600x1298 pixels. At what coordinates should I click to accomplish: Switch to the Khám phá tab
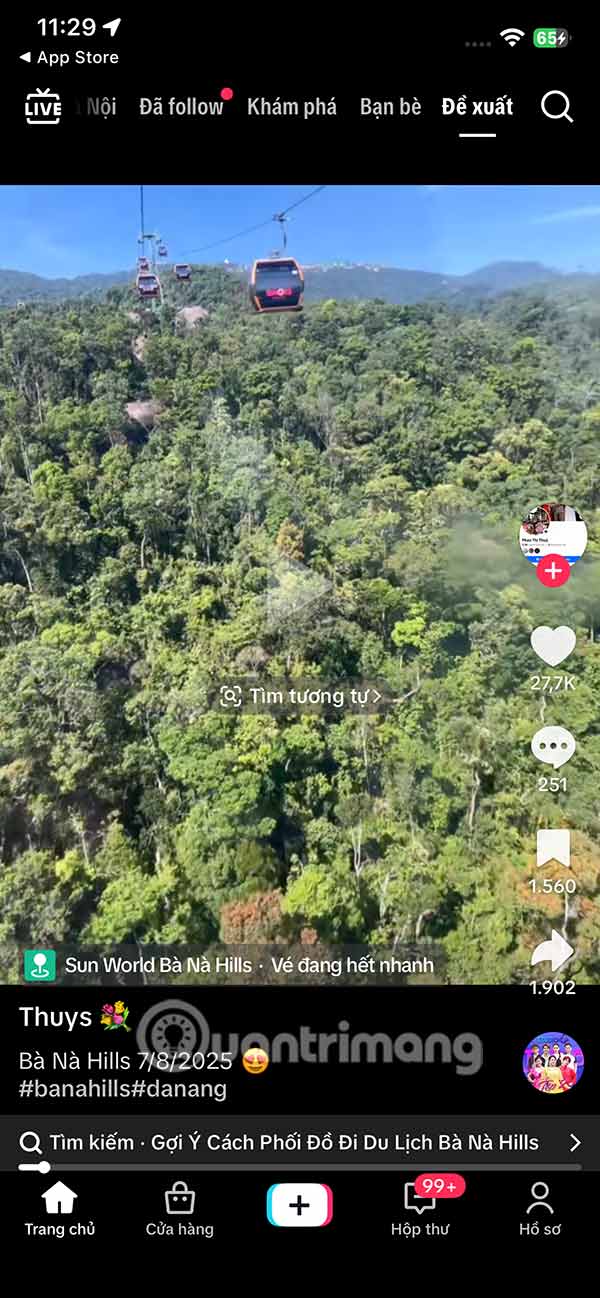[x=292, y=106]
